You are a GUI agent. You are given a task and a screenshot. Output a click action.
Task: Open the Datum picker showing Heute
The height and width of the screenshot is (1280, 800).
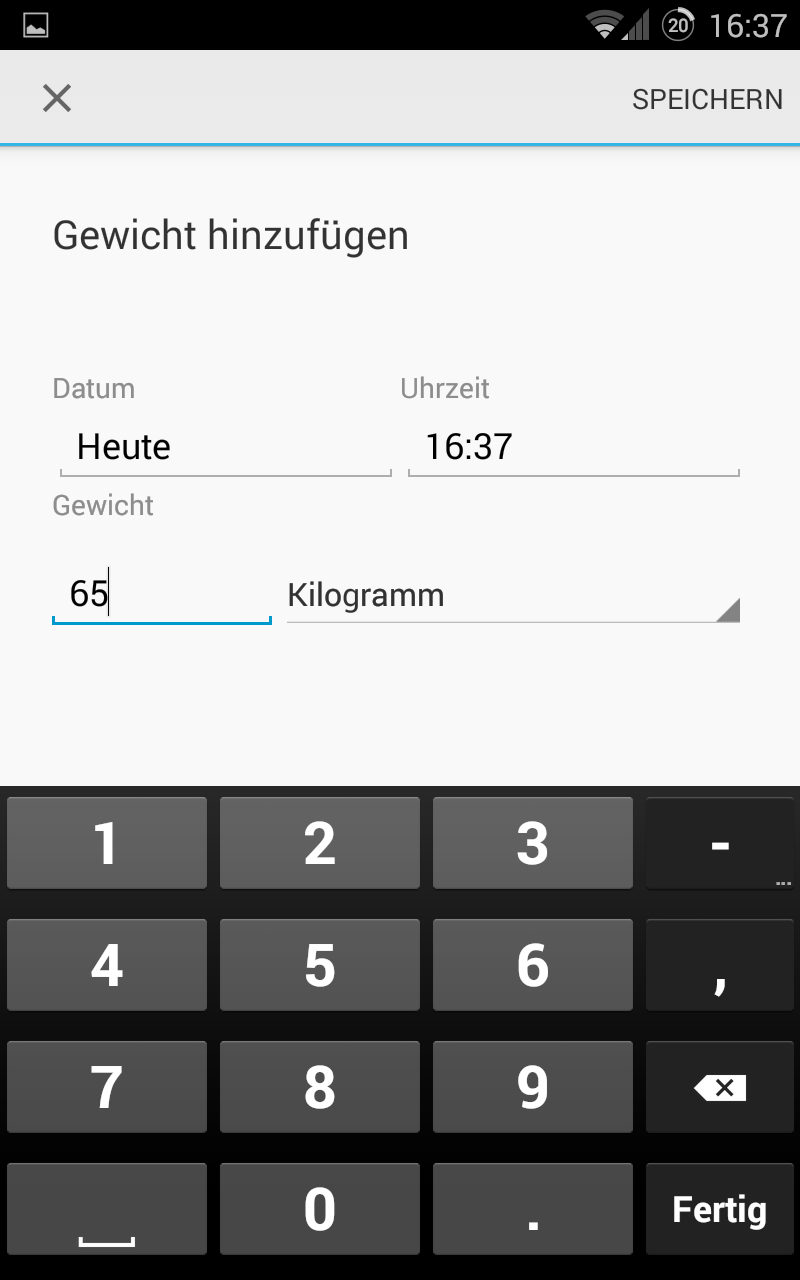(x=225, y=447)
